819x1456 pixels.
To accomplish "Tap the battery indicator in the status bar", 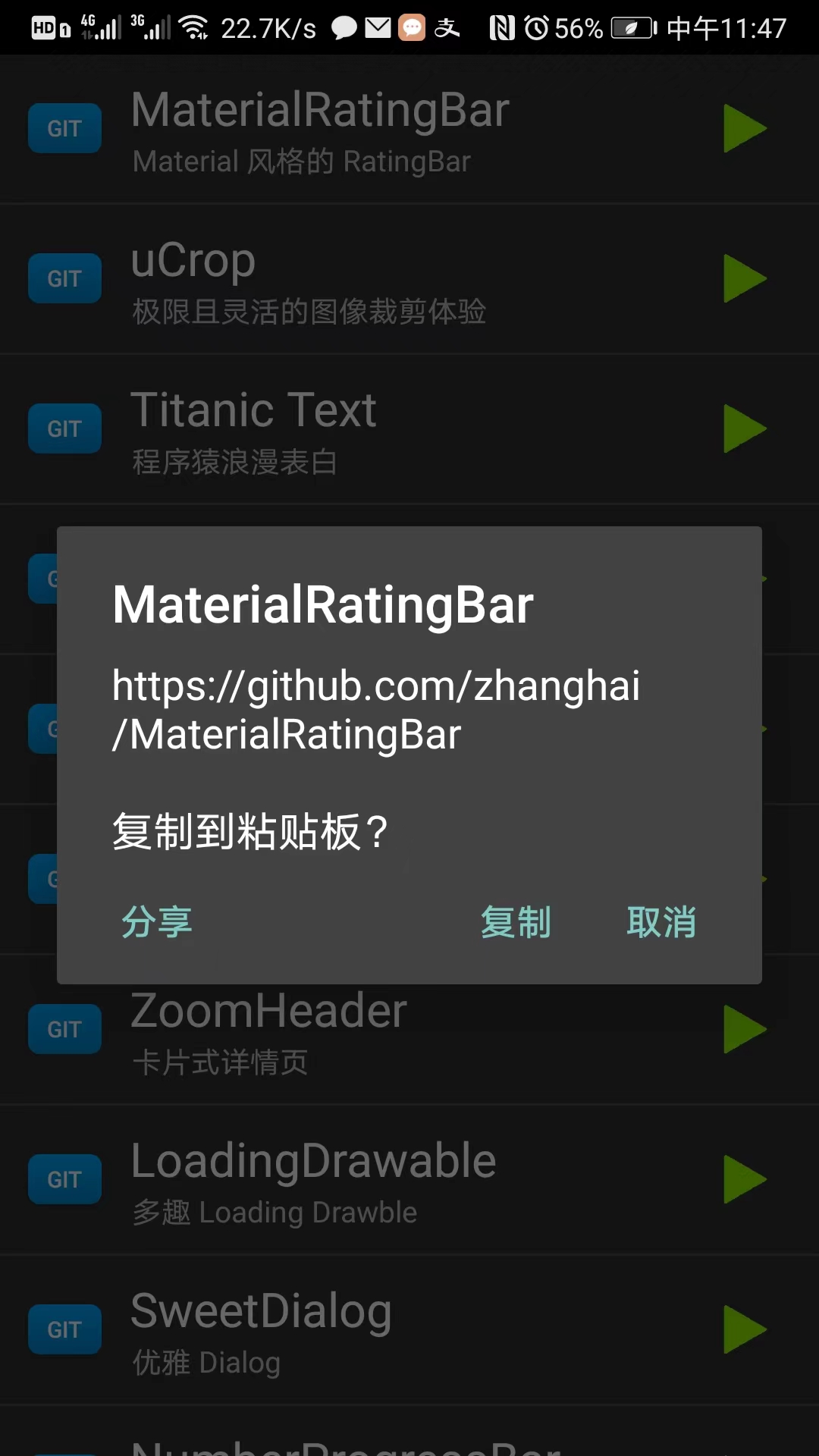I will [x=632, y=28].
